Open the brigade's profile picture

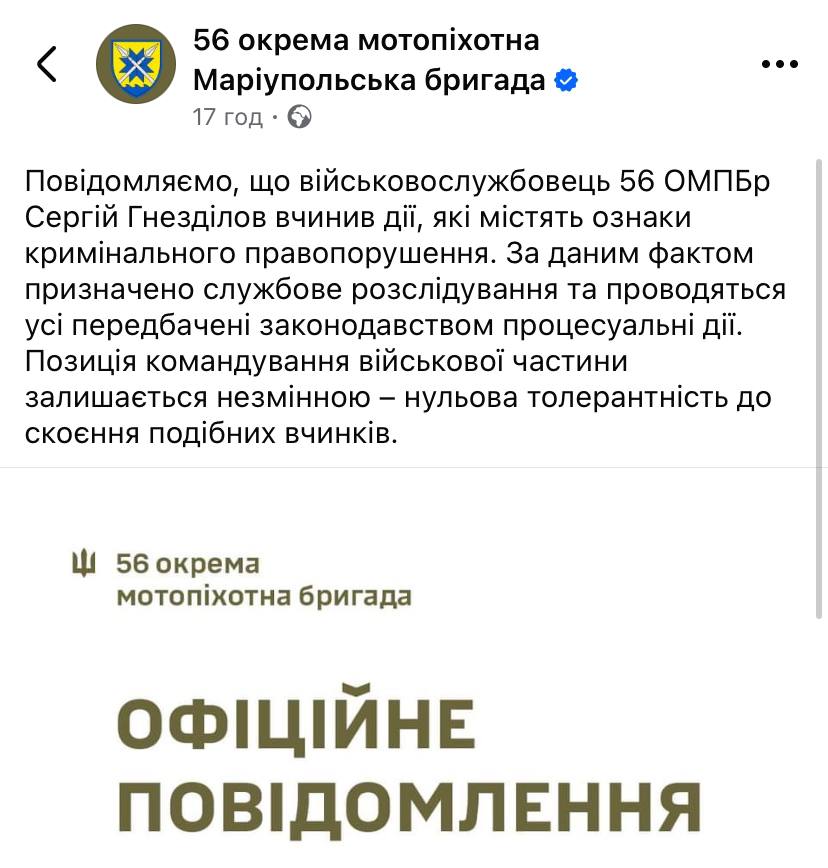pos(135,65)
